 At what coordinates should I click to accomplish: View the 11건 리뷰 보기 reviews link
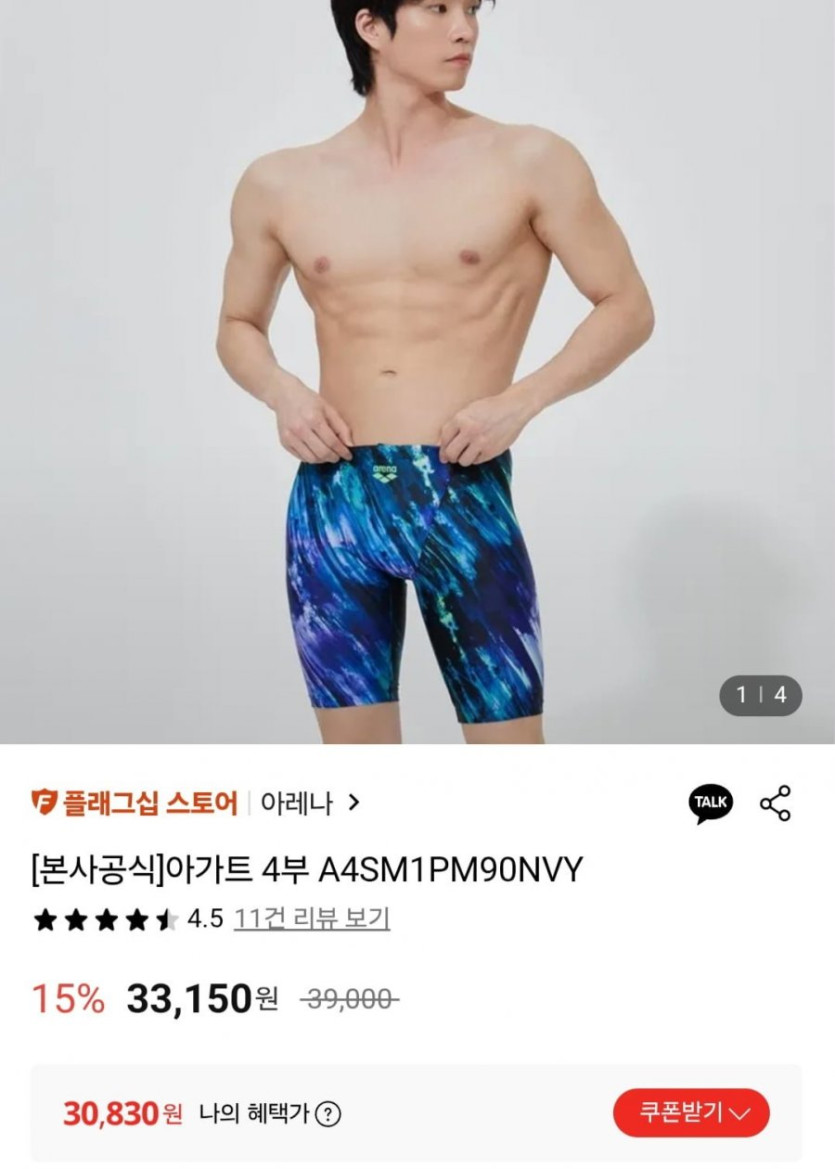pyautogui.click(x=311, y=918)
